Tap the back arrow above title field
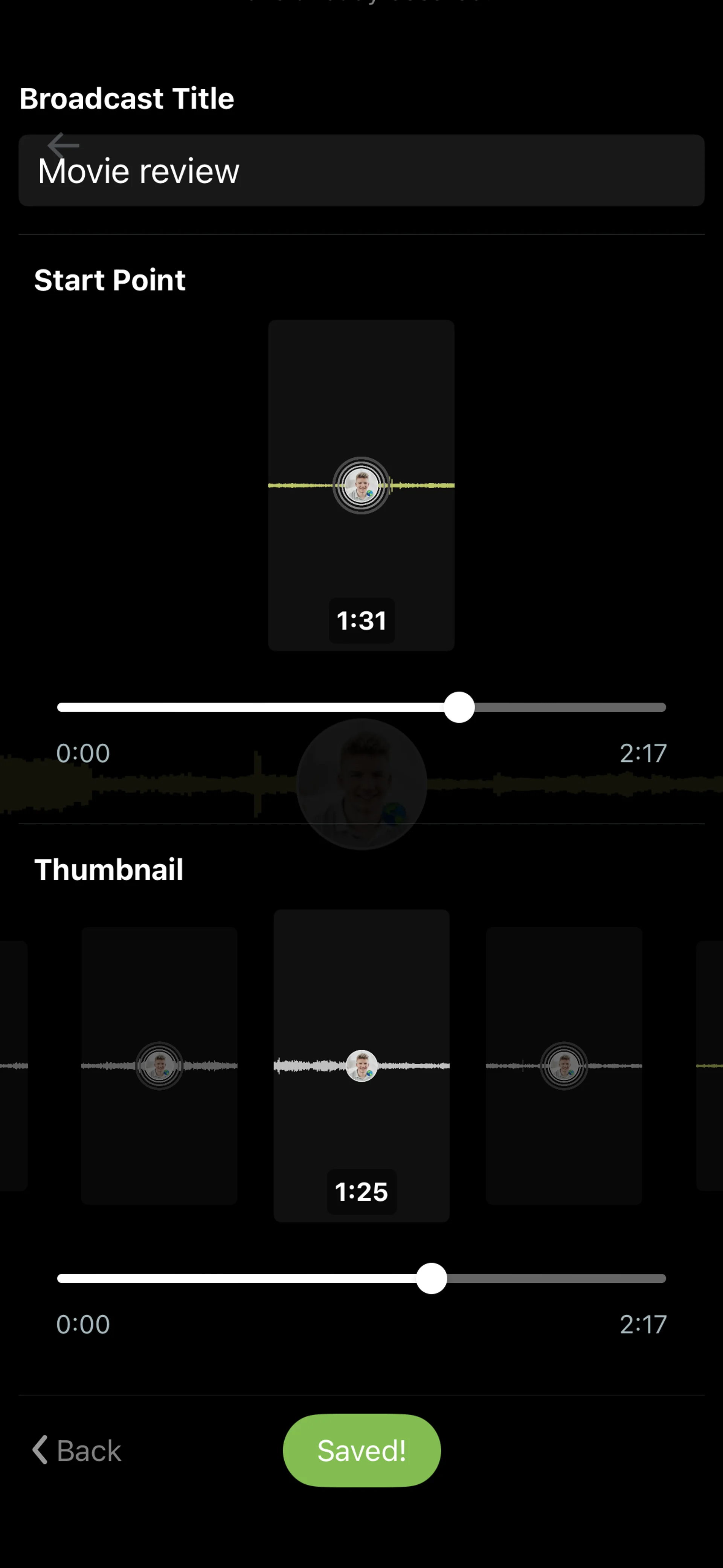The height and width of the screenshot is (1568, 723). click(x=63, y=145)
